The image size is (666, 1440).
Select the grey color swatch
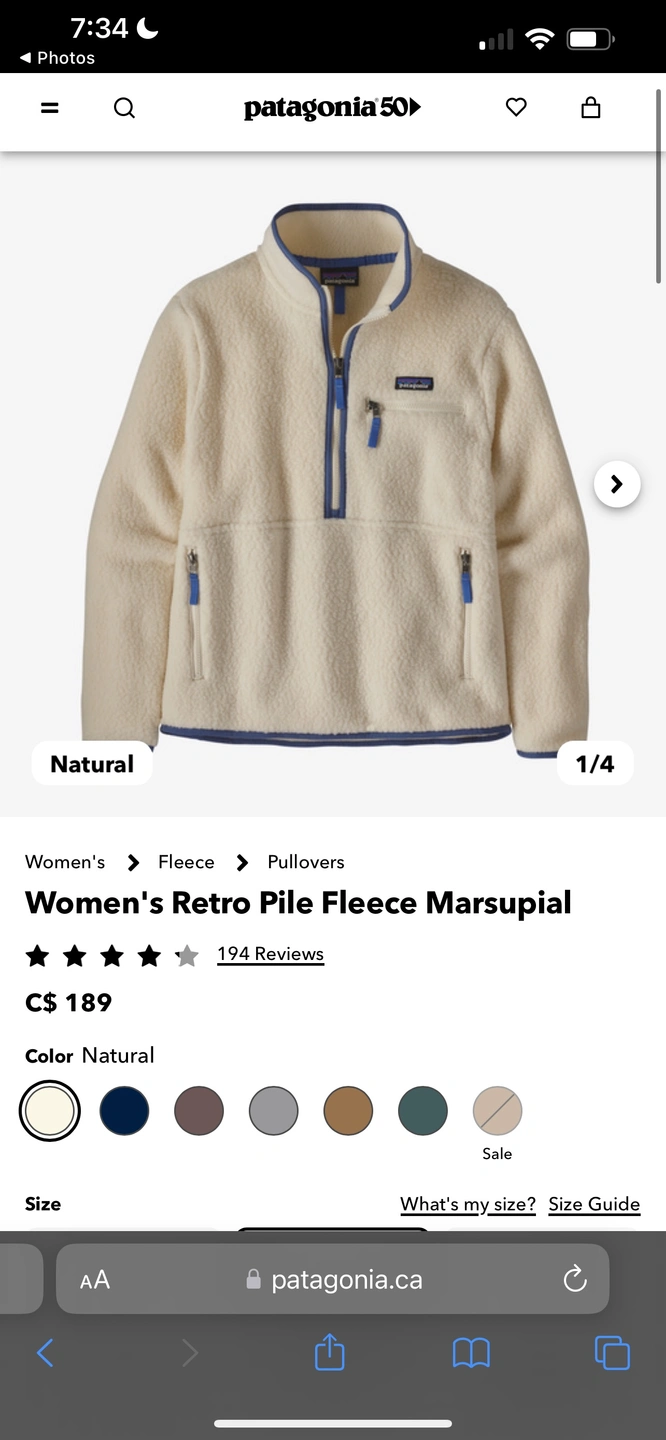[274, 1111]
